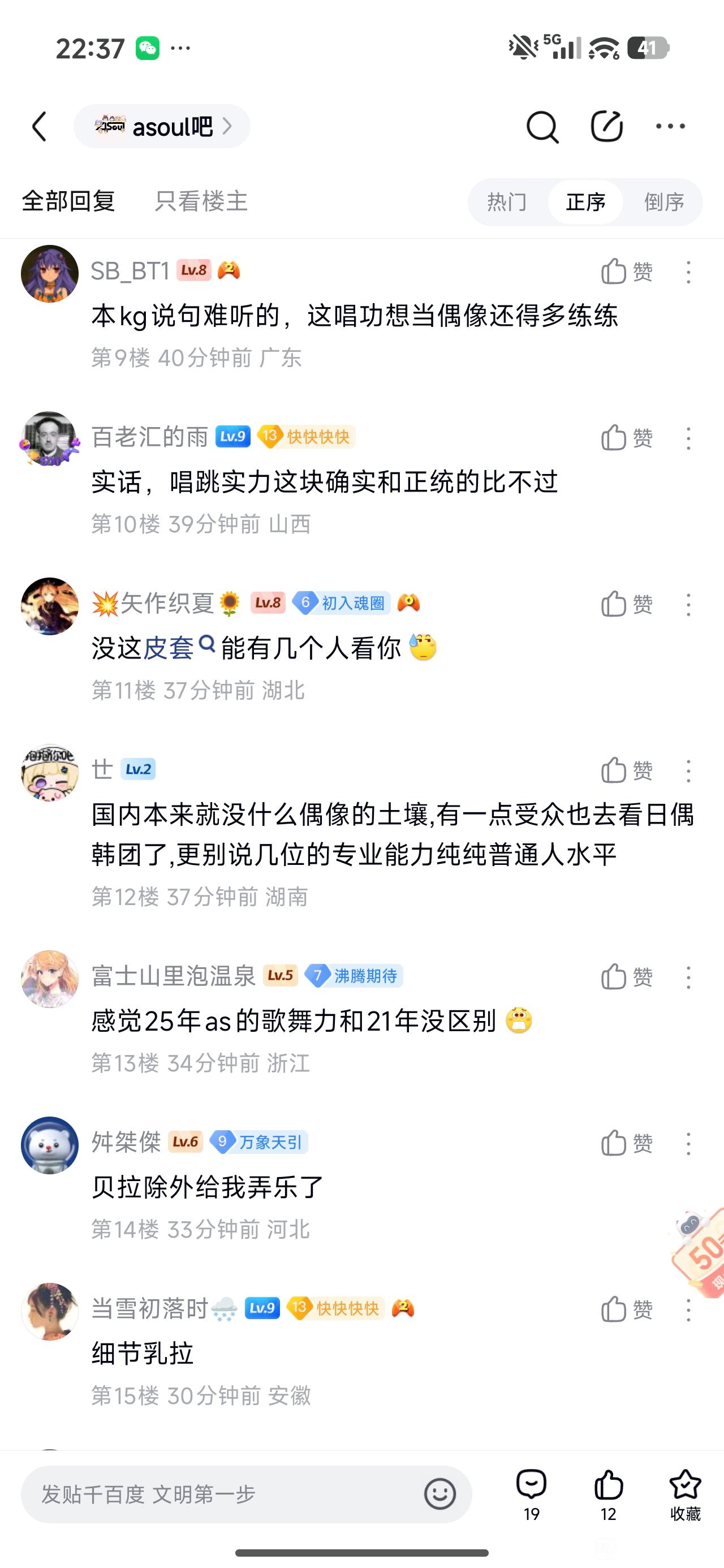
Task: Tap the reply input field
Action: (225, 1494)
